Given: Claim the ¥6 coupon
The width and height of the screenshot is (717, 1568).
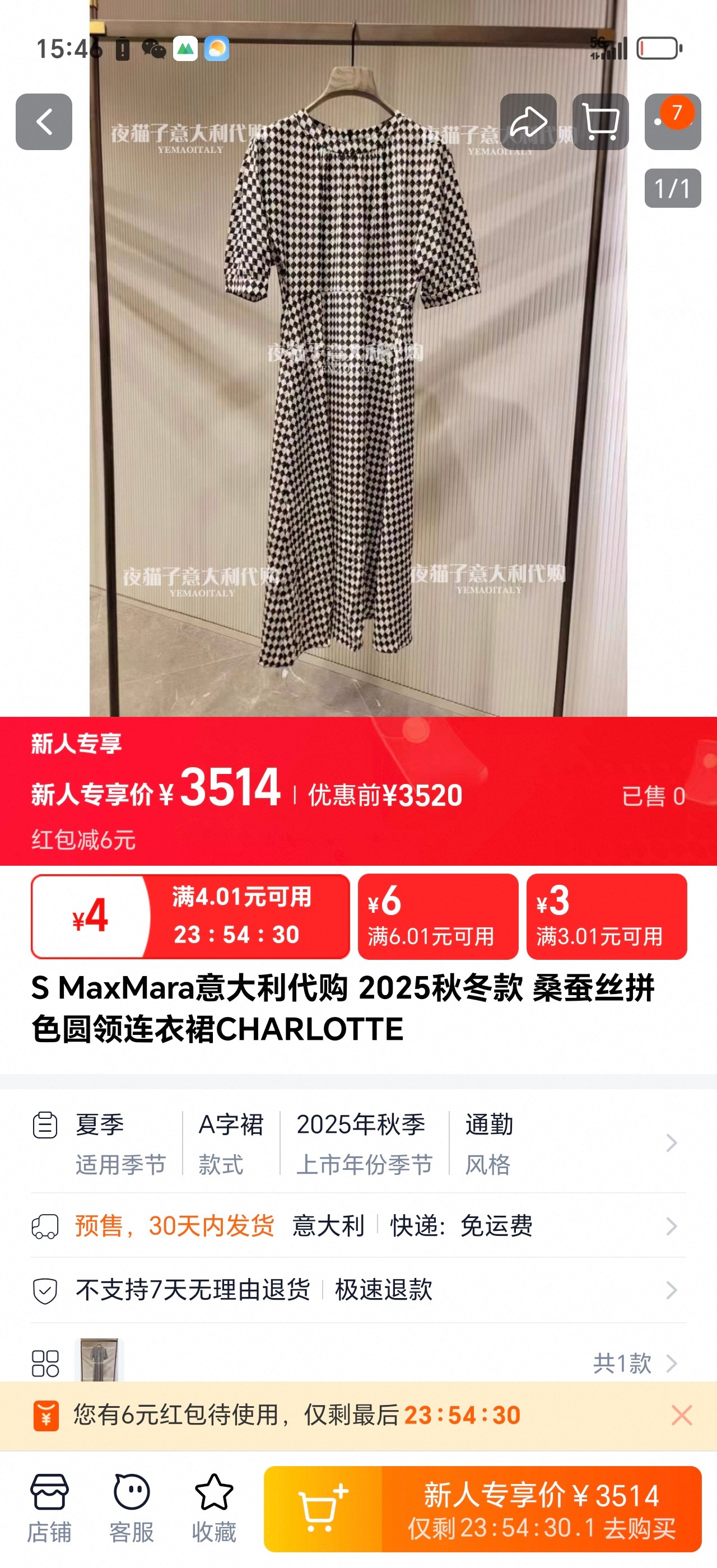Looking at the screenshot, I should pos(437,916).
